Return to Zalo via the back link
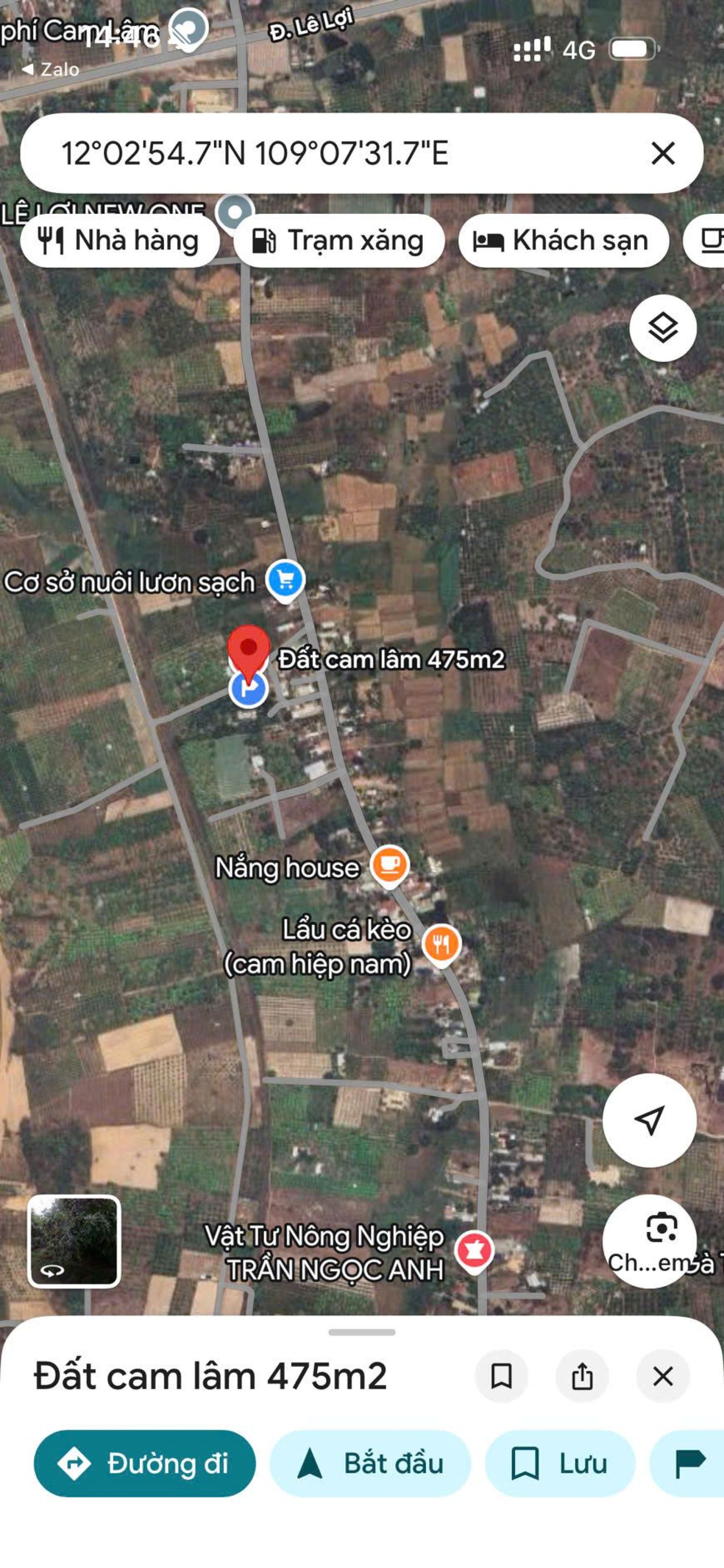The height and width of the screenshot is (1568, 724). (x=51, y=69)
